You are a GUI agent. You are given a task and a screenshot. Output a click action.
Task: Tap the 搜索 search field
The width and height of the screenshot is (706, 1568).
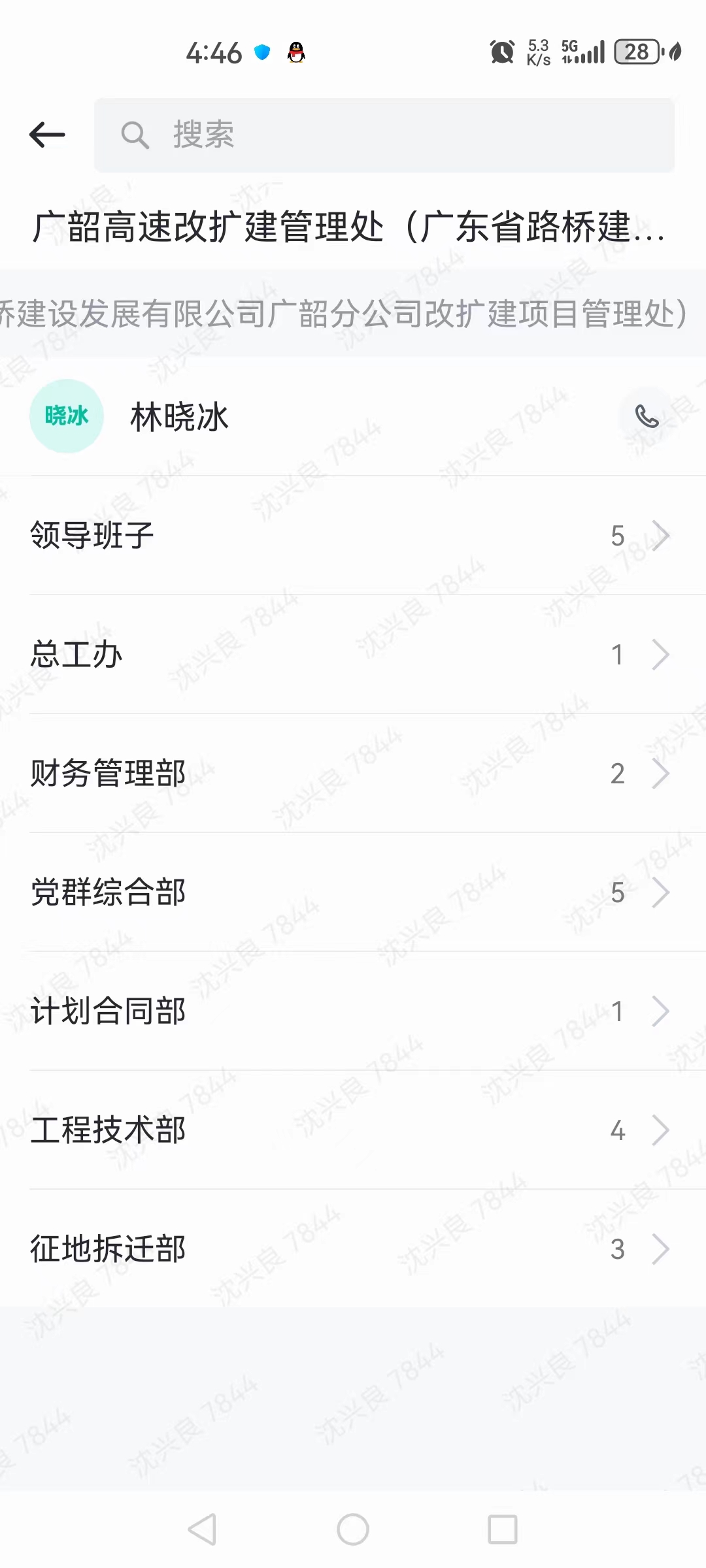pyautogui.click(x=384, y=135)
